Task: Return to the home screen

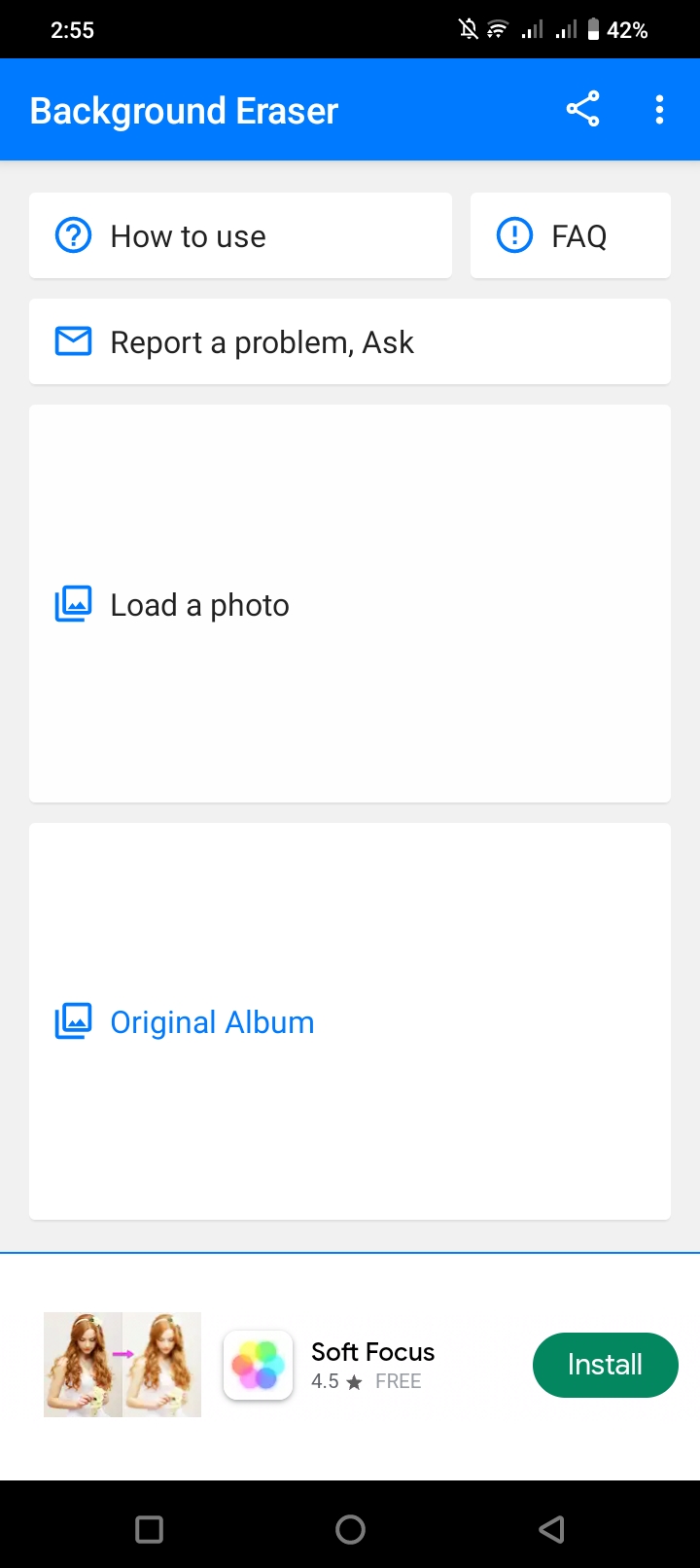Action: pyautogui.click(x=350, y=1529)
